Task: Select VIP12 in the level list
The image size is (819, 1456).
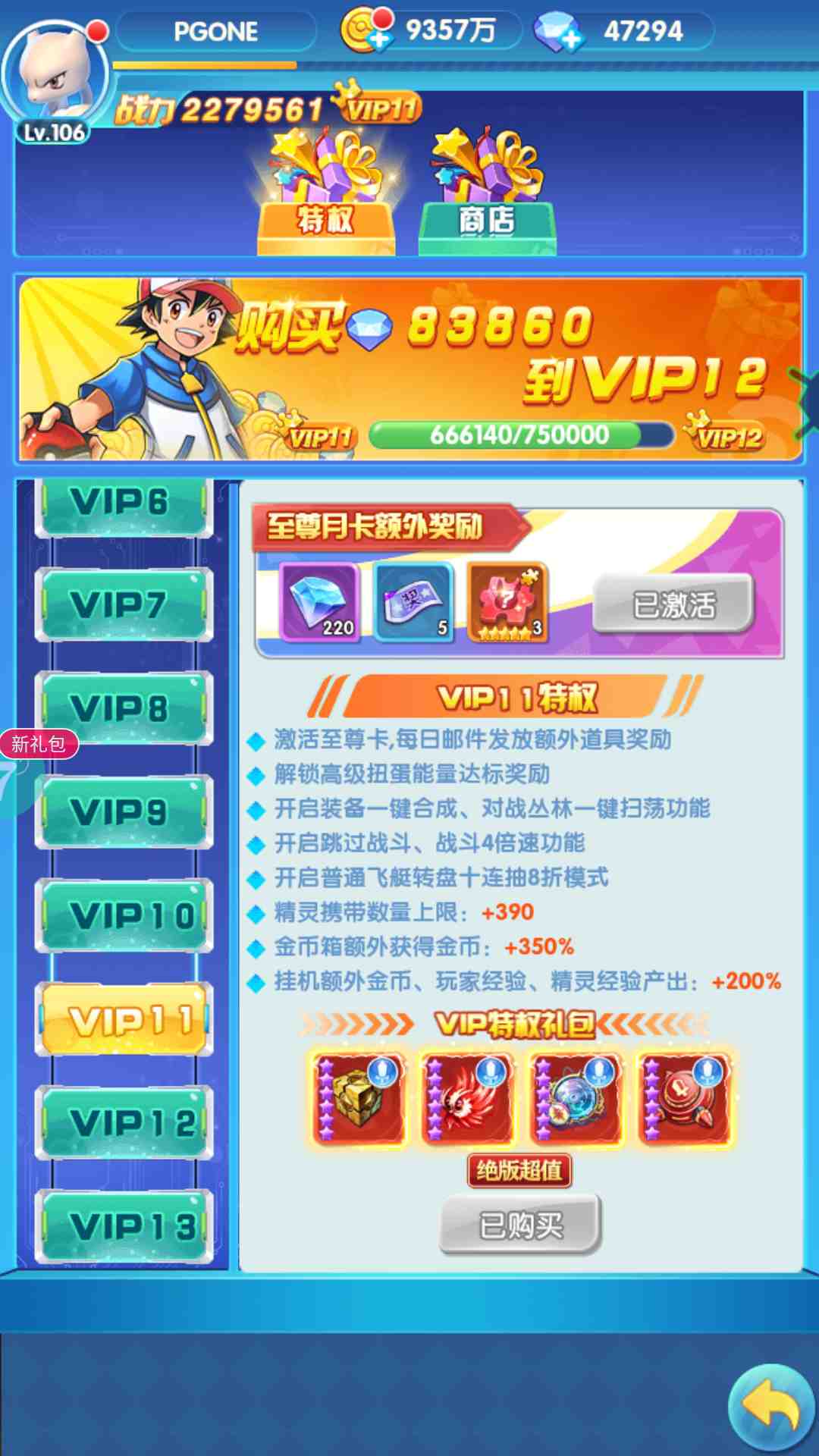Action: 123,1122
